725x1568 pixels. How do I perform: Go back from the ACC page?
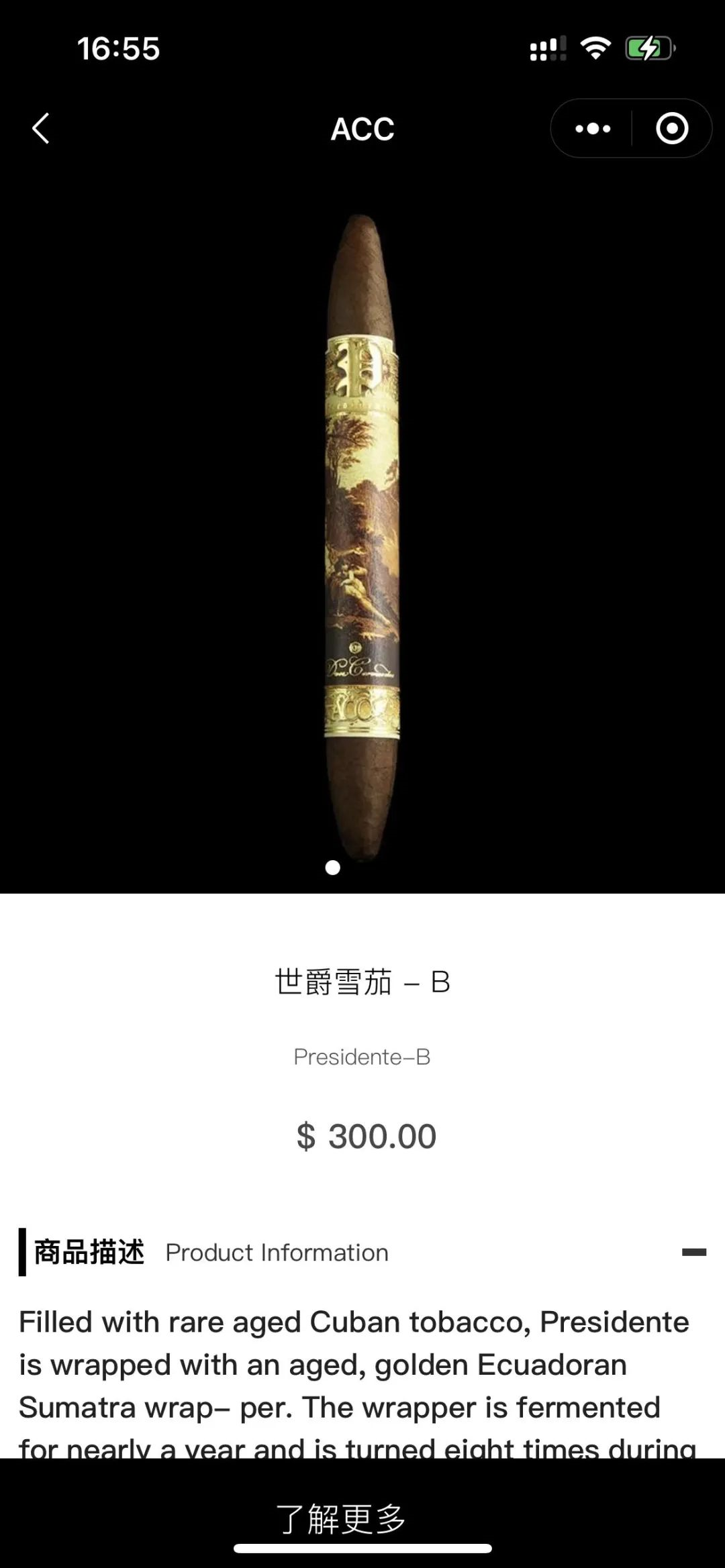pyautogui.click(x=41, y=128)
